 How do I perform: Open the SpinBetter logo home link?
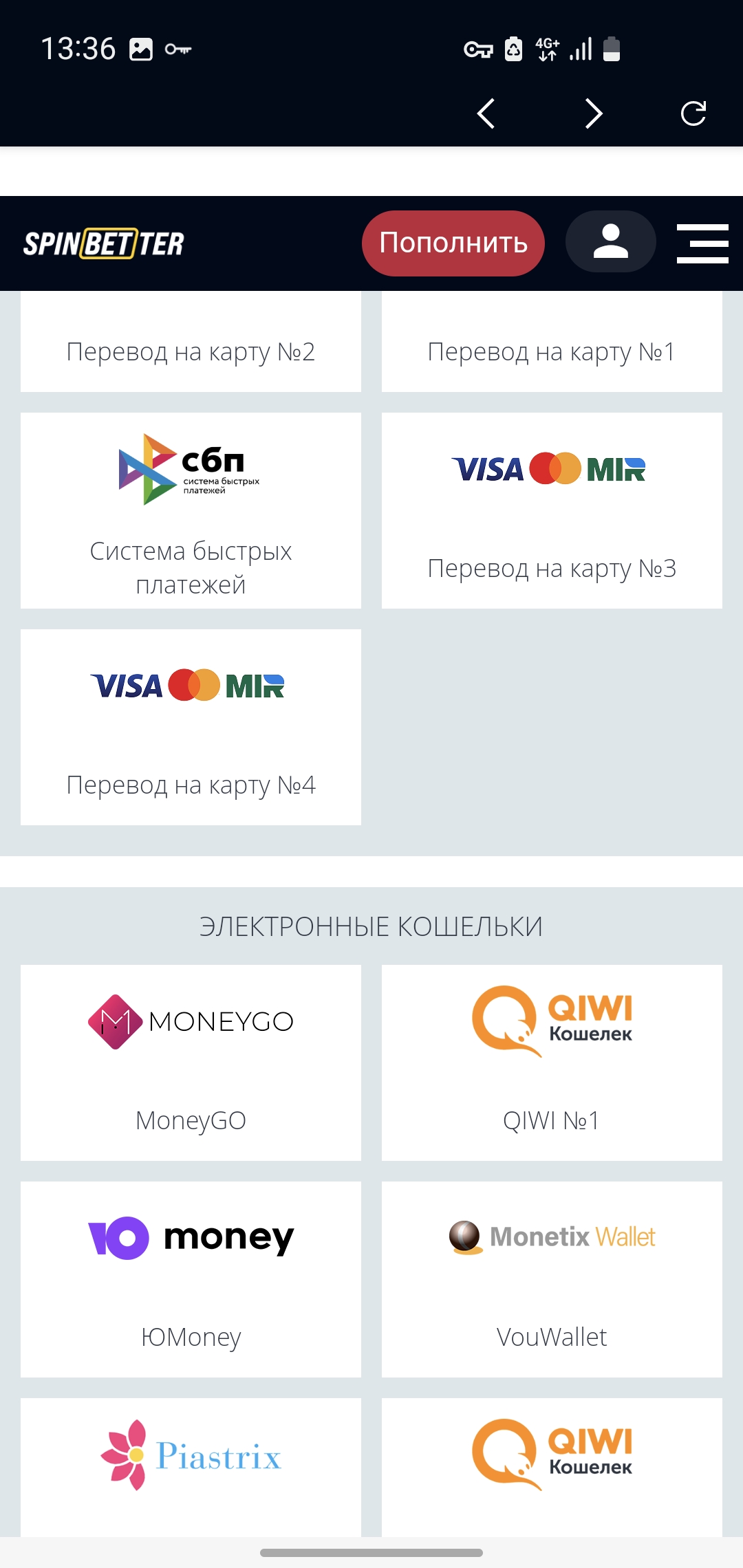tap(104, 243)
